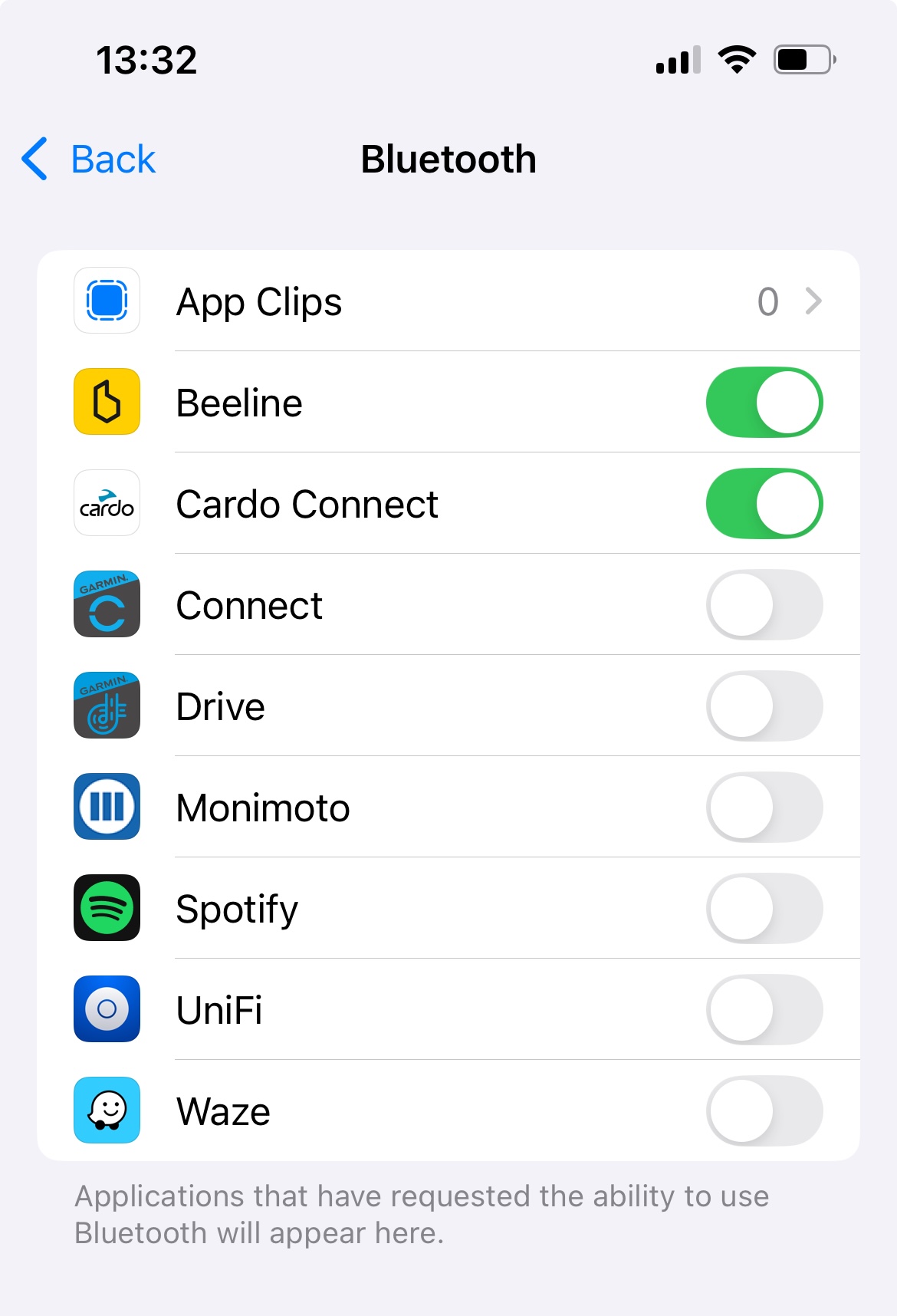Viewport: 897px width, 1316px height.
Task: Open the App Clips row
Action: [448, 301]
